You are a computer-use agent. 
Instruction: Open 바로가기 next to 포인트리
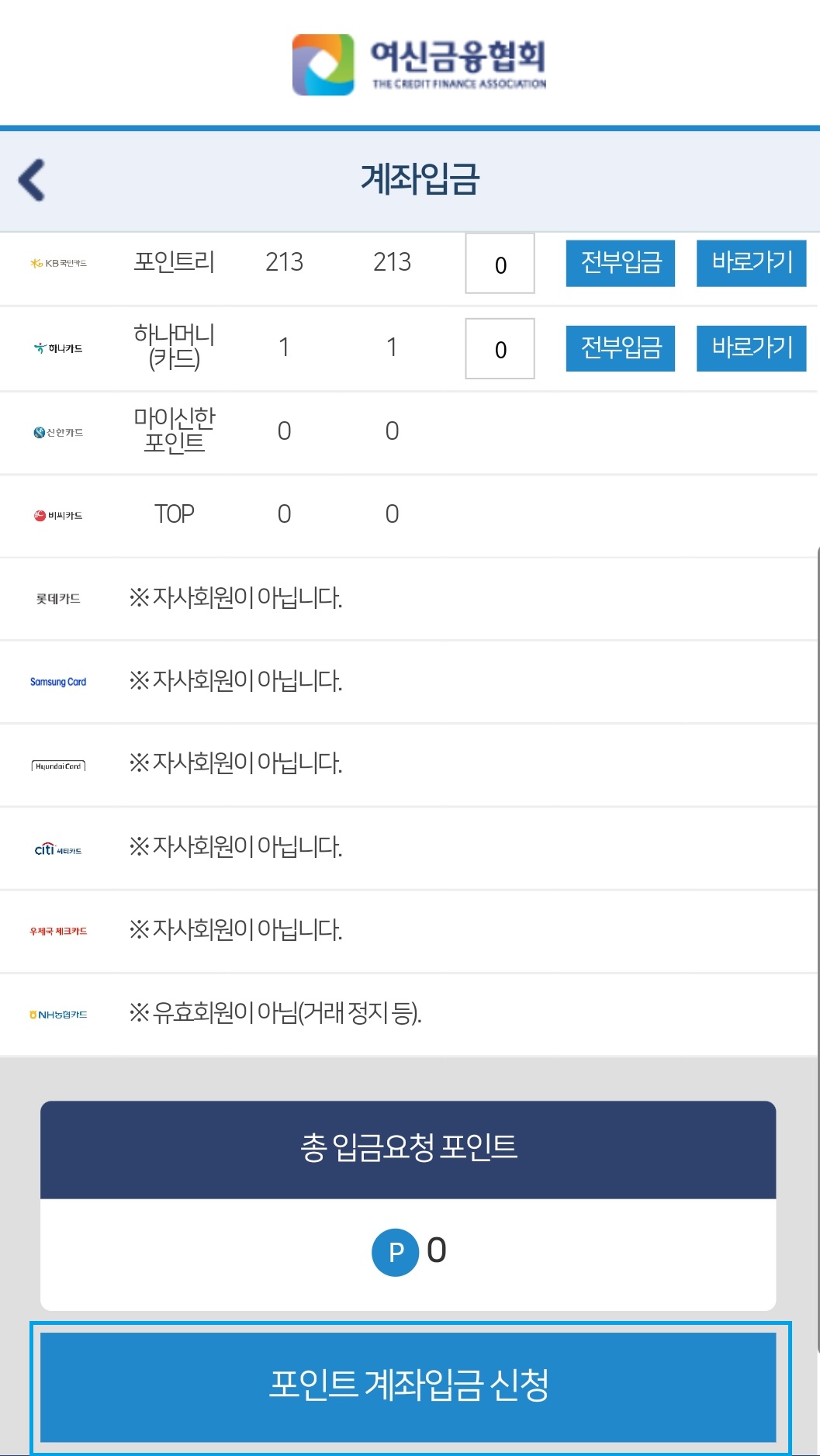(x=750, y=265)
